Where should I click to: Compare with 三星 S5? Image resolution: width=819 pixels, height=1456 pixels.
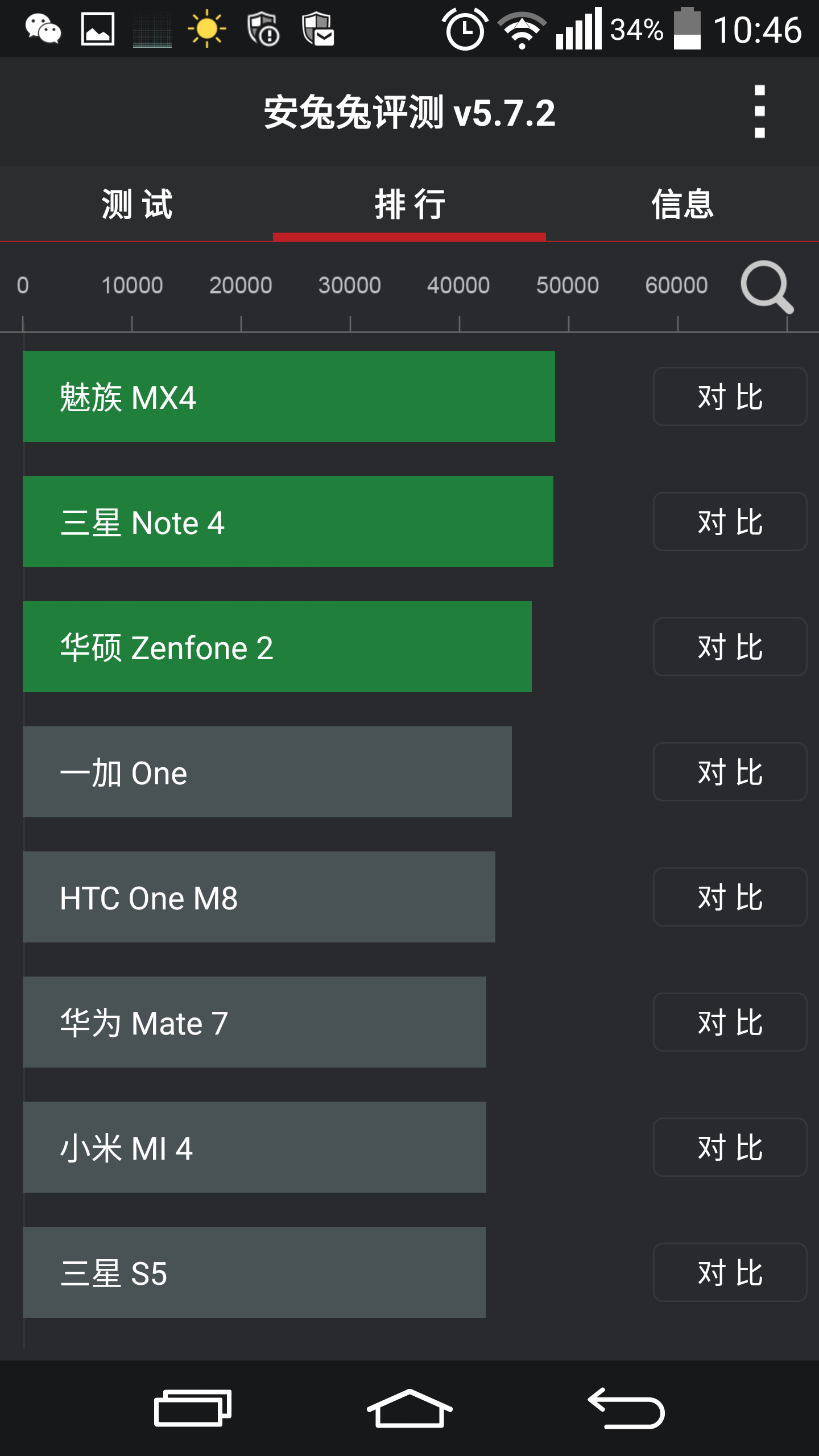click(730, 1272)
